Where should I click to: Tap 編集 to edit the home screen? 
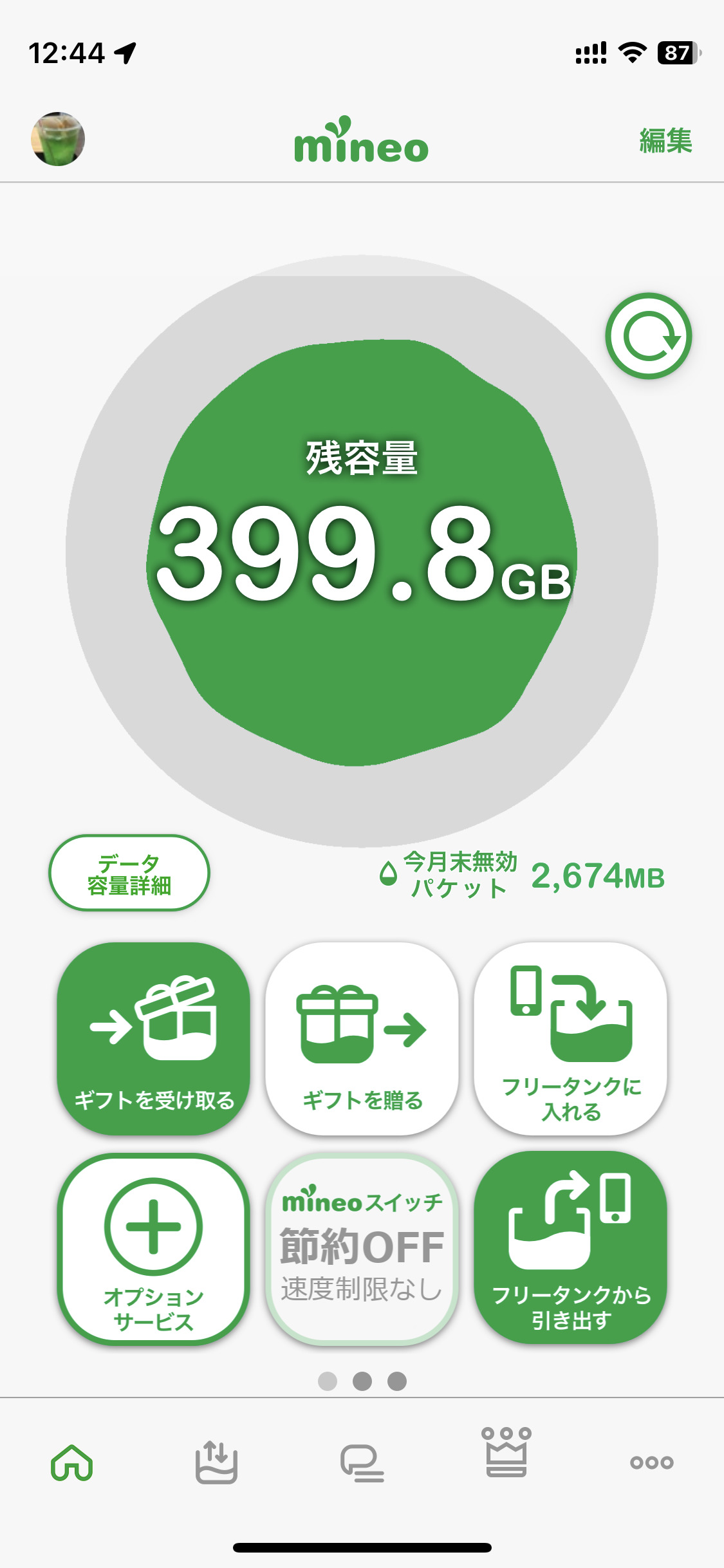tap(665, 140)
